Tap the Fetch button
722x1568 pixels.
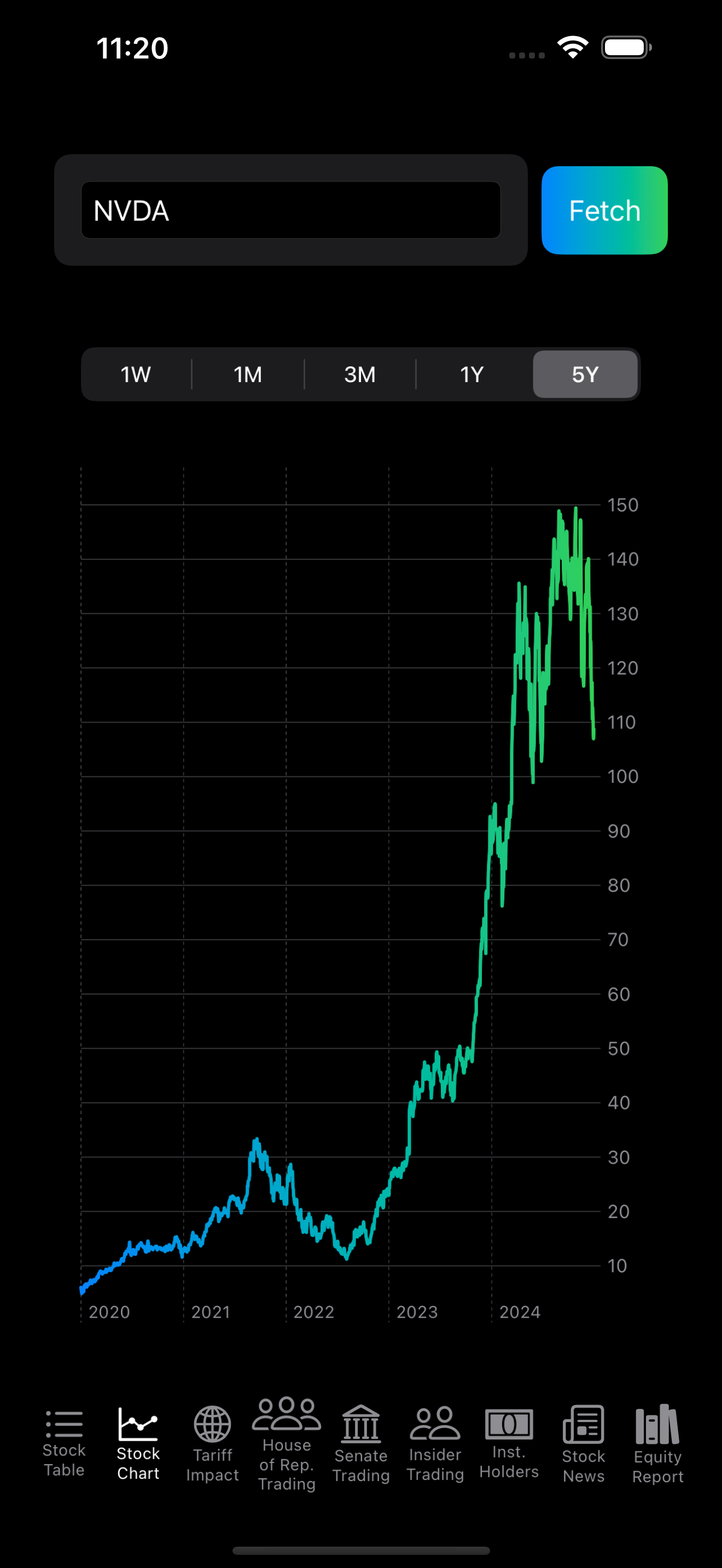(604, 210)
